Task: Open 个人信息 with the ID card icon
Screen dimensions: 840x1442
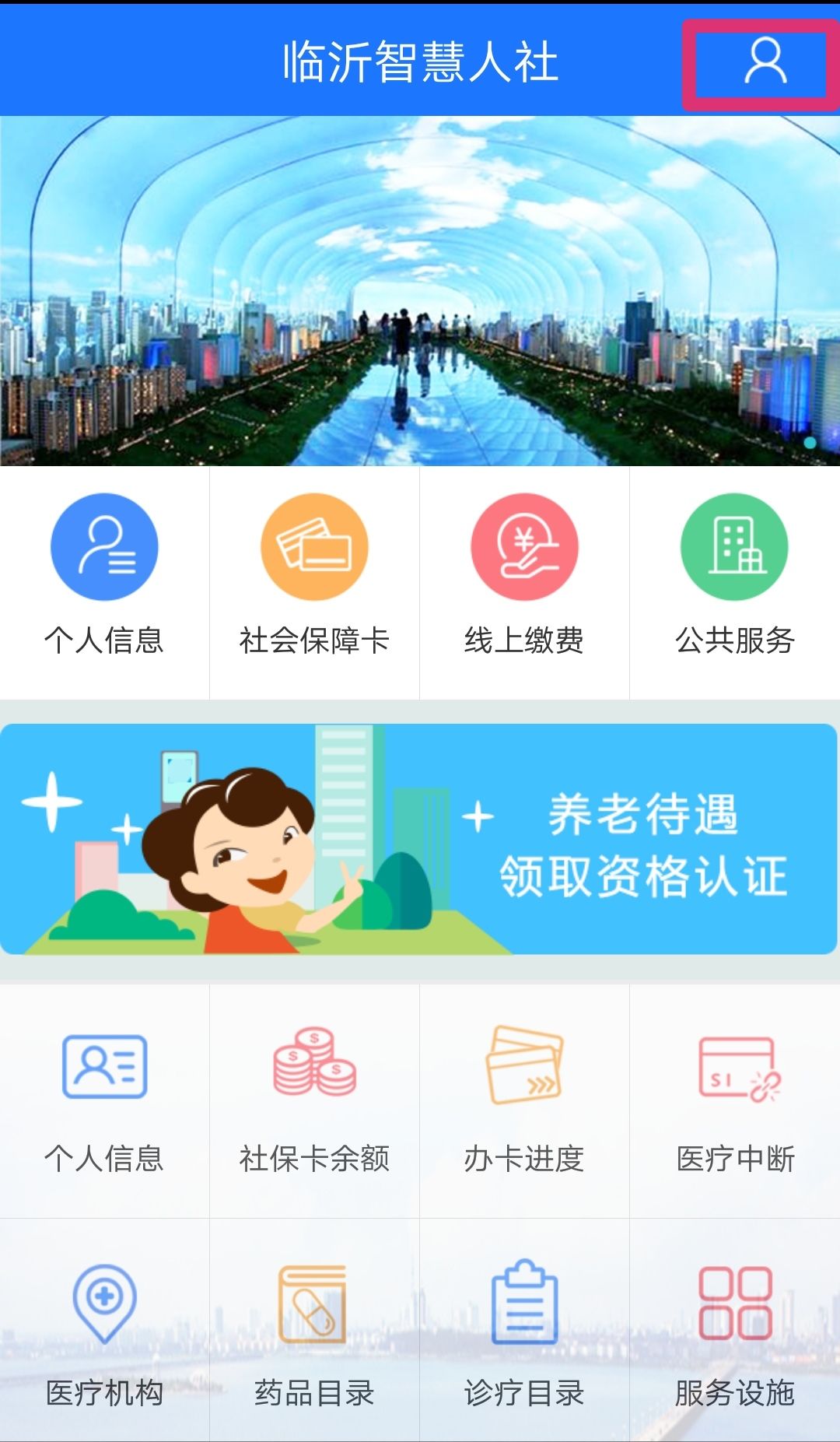Action: [104, 1101]
